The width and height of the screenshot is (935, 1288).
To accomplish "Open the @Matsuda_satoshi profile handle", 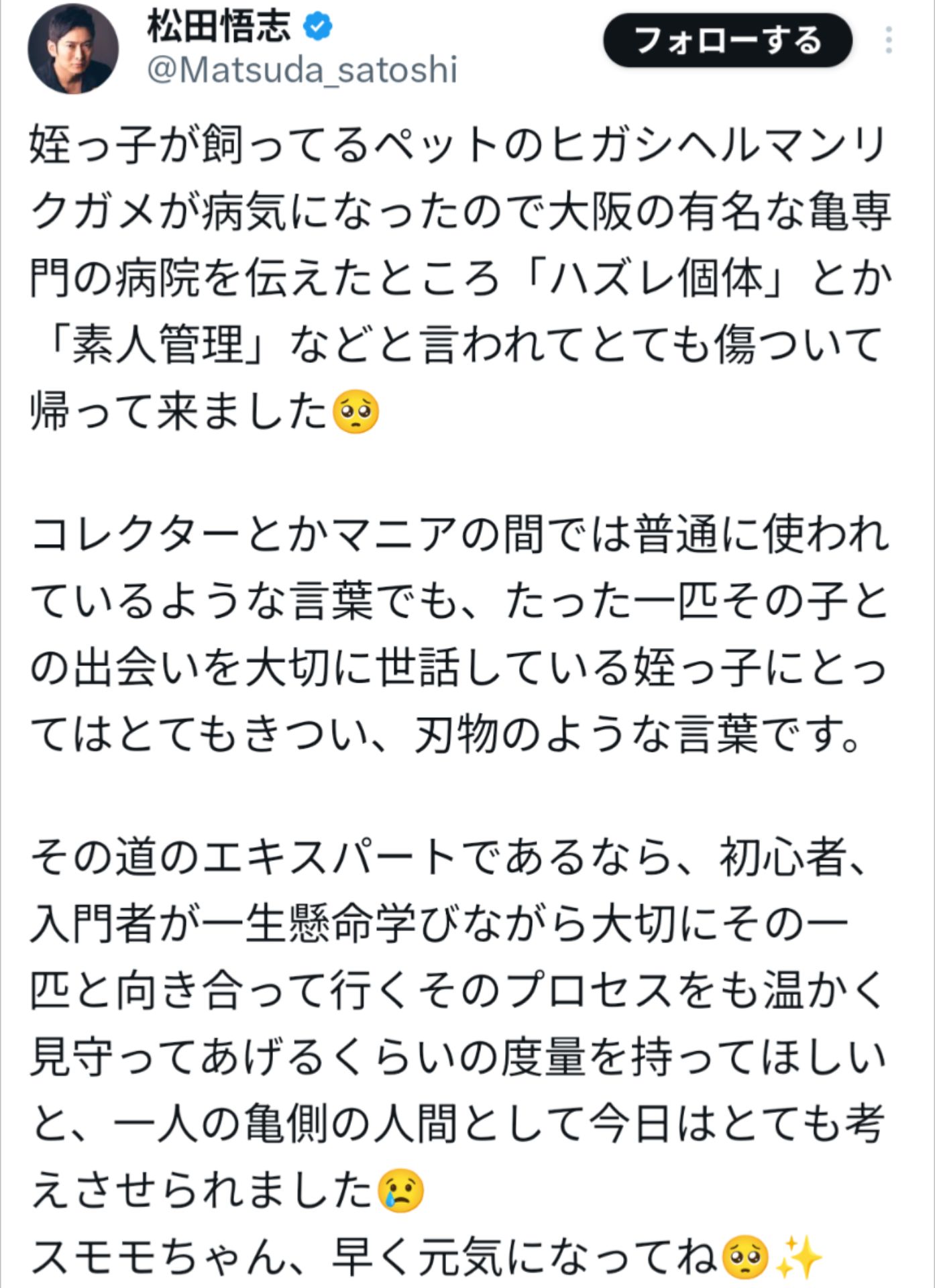I will (302, 70).
